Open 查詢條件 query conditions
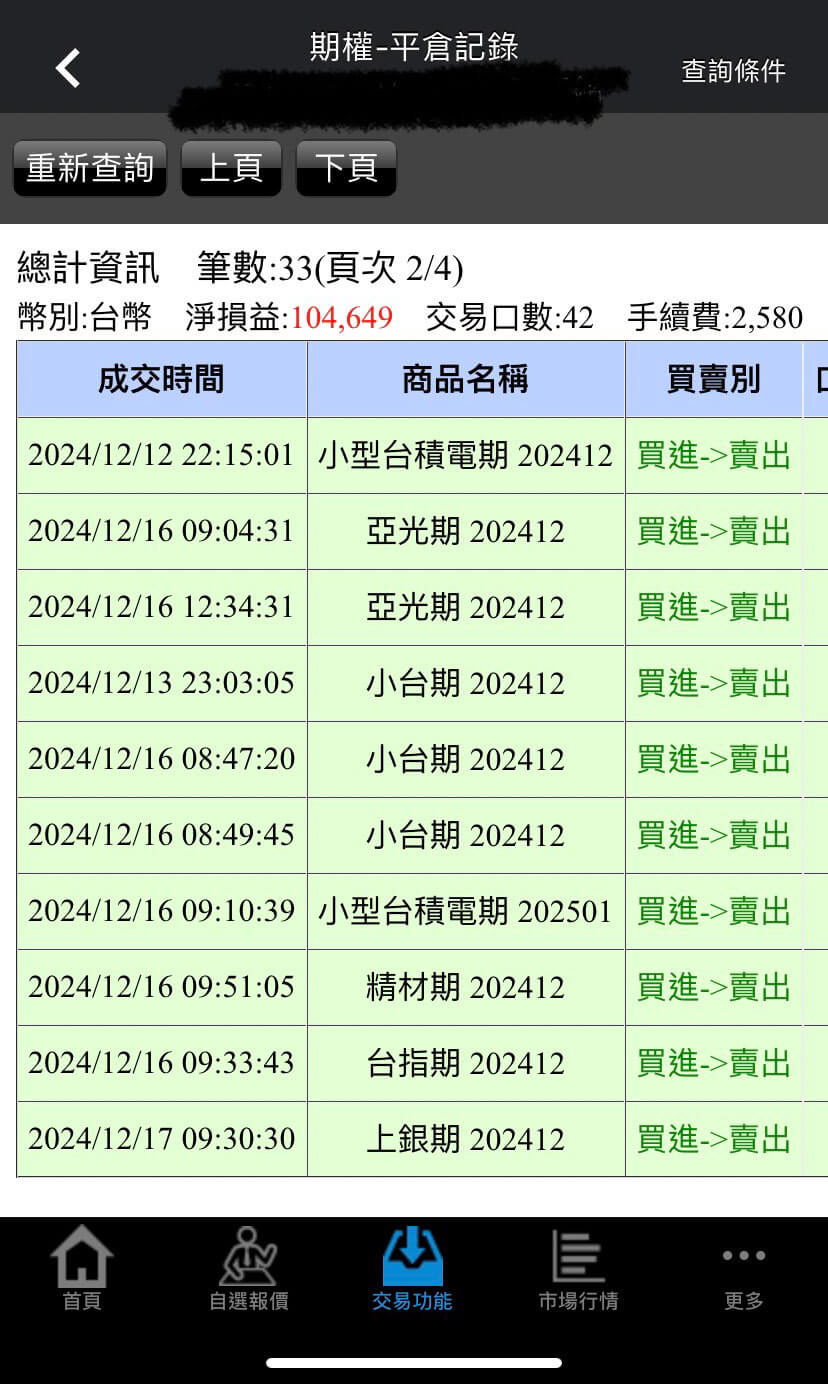 [733, 72]
